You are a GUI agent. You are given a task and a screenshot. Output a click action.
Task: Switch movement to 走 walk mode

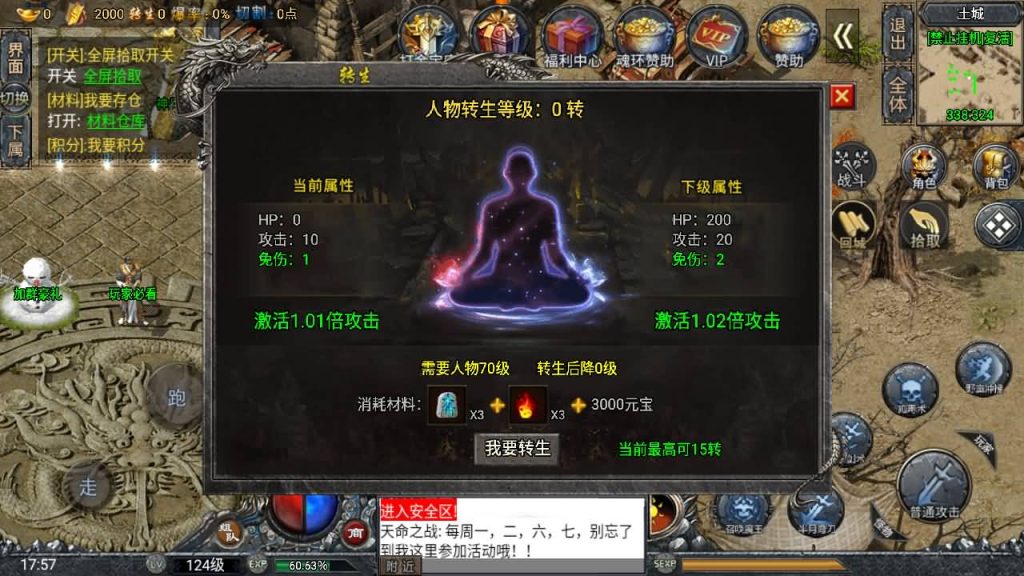[x=88, y=487]
